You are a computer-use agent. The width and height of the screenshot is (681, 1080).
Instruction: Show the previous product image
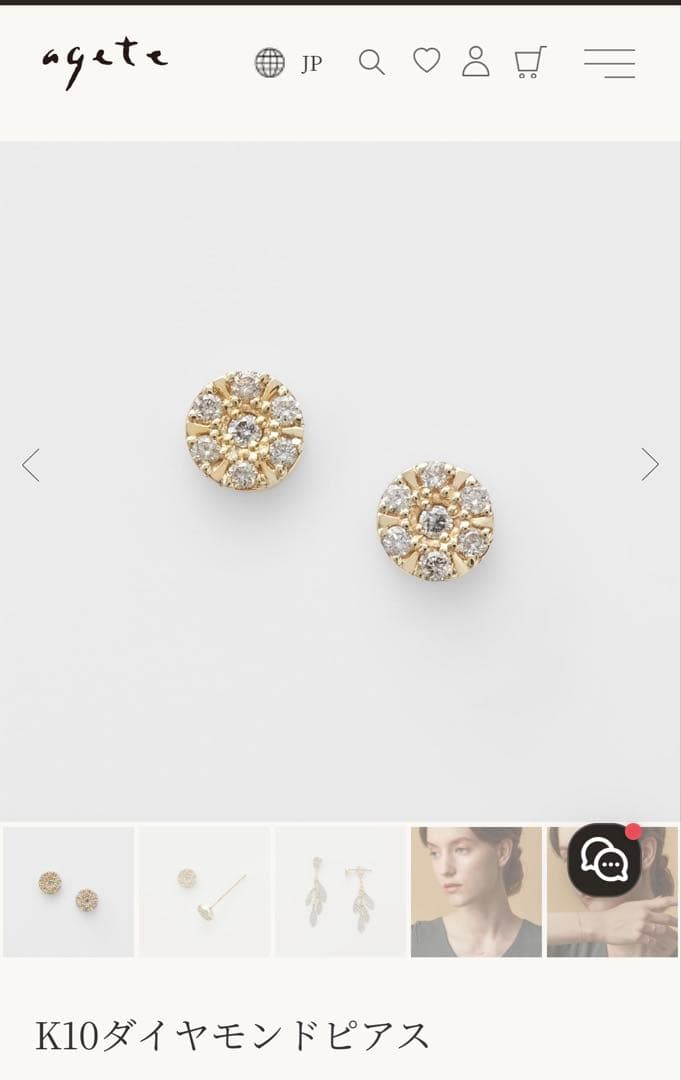(31, 465)
